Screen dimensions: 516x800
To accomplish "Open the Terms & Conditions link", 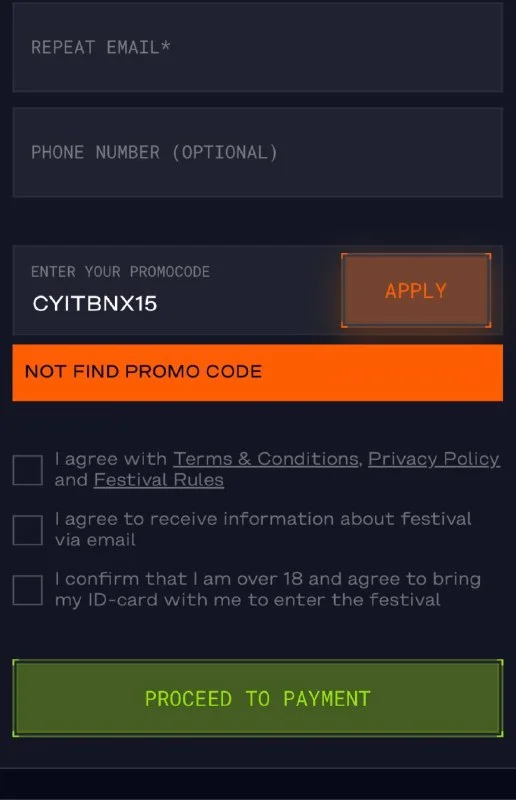I will pyautogui.click(x=266, y=459).
